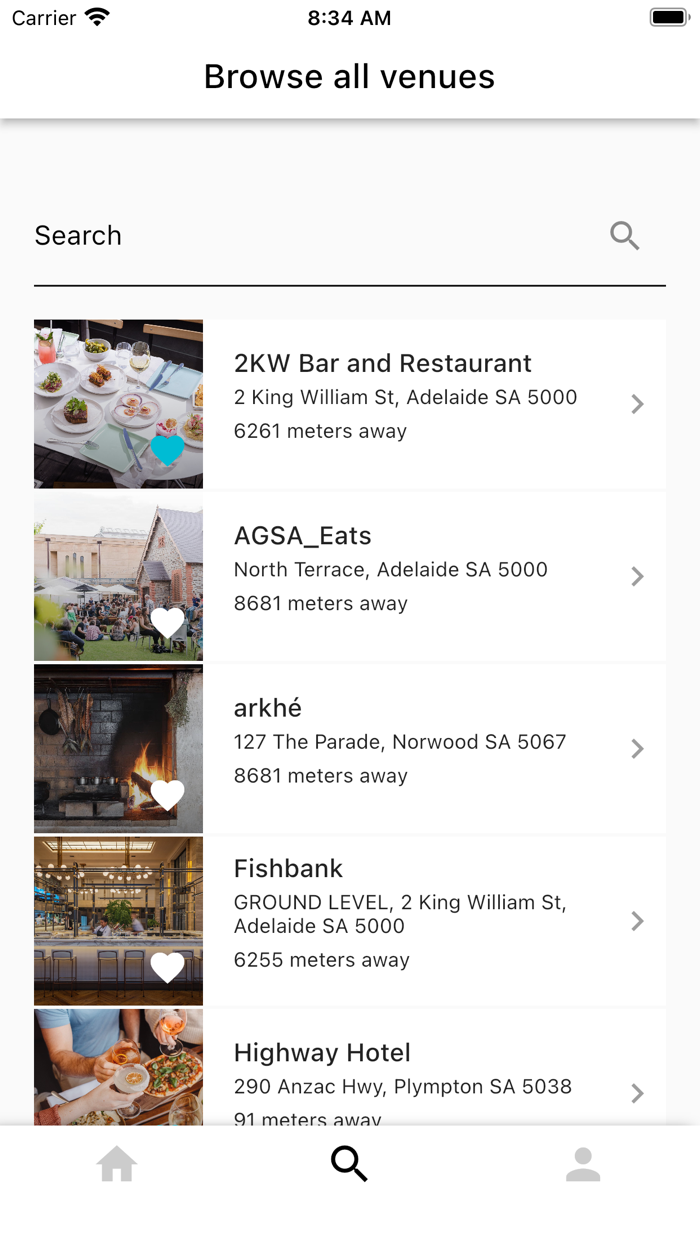
Task: Open 2KW Bar and Restaurant details
Action: coord(434,404)
